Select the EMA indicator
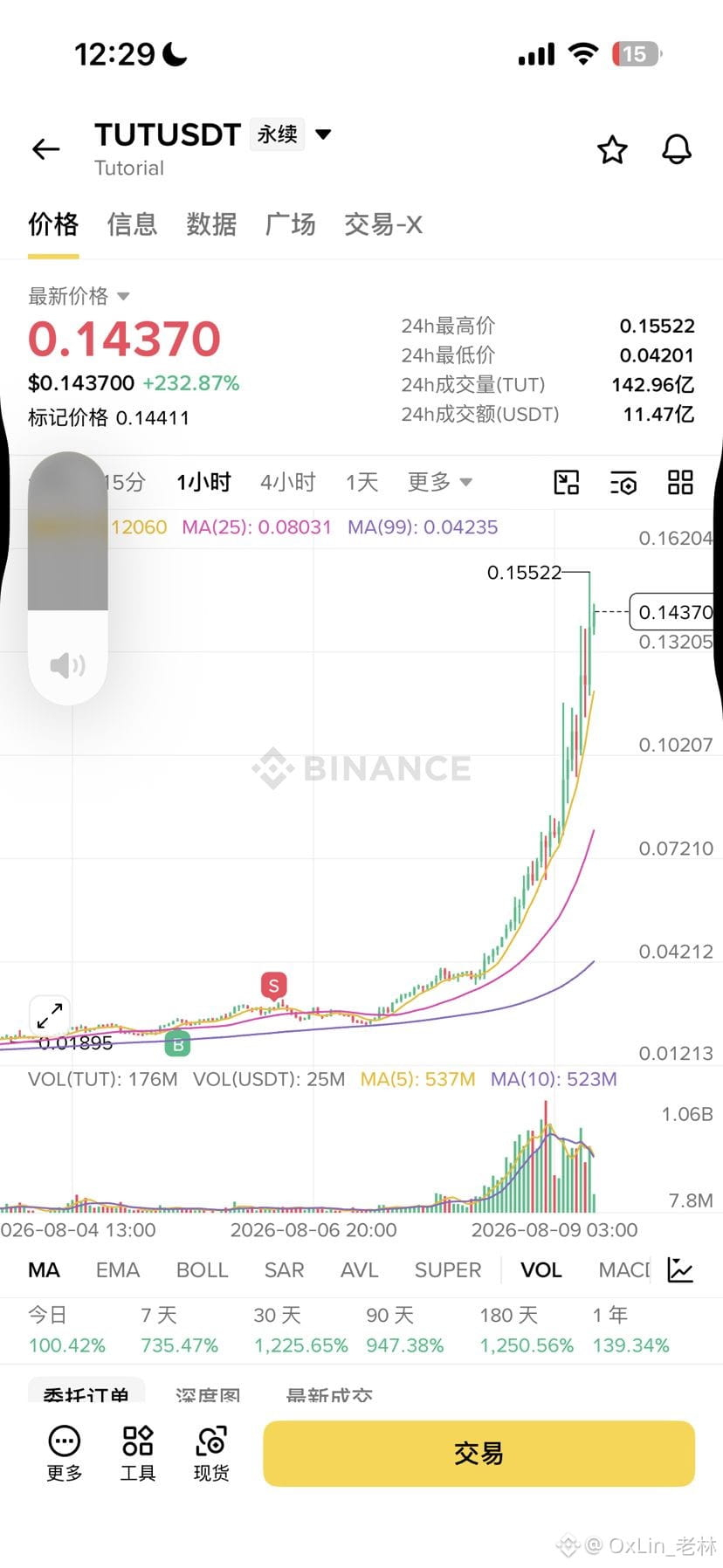Screen dimensions: 723x1568 coord(118,1270)
